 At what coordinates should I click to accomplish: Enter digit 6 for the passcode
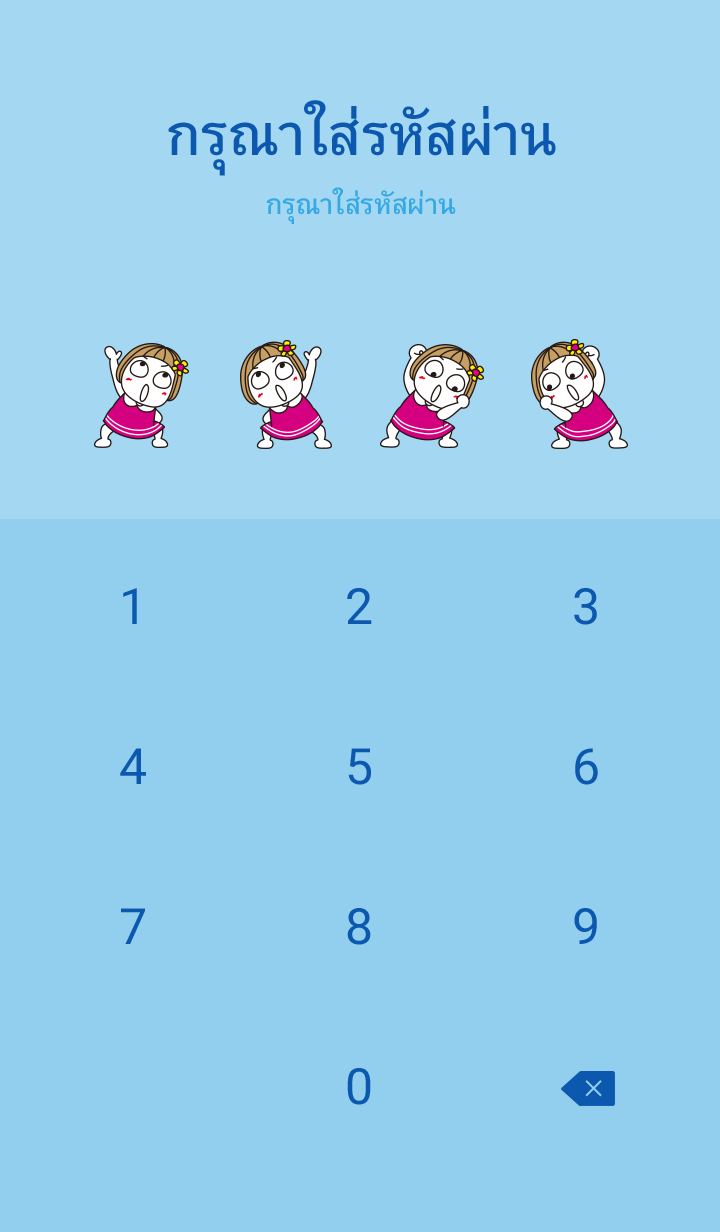[x=585, y=767]
